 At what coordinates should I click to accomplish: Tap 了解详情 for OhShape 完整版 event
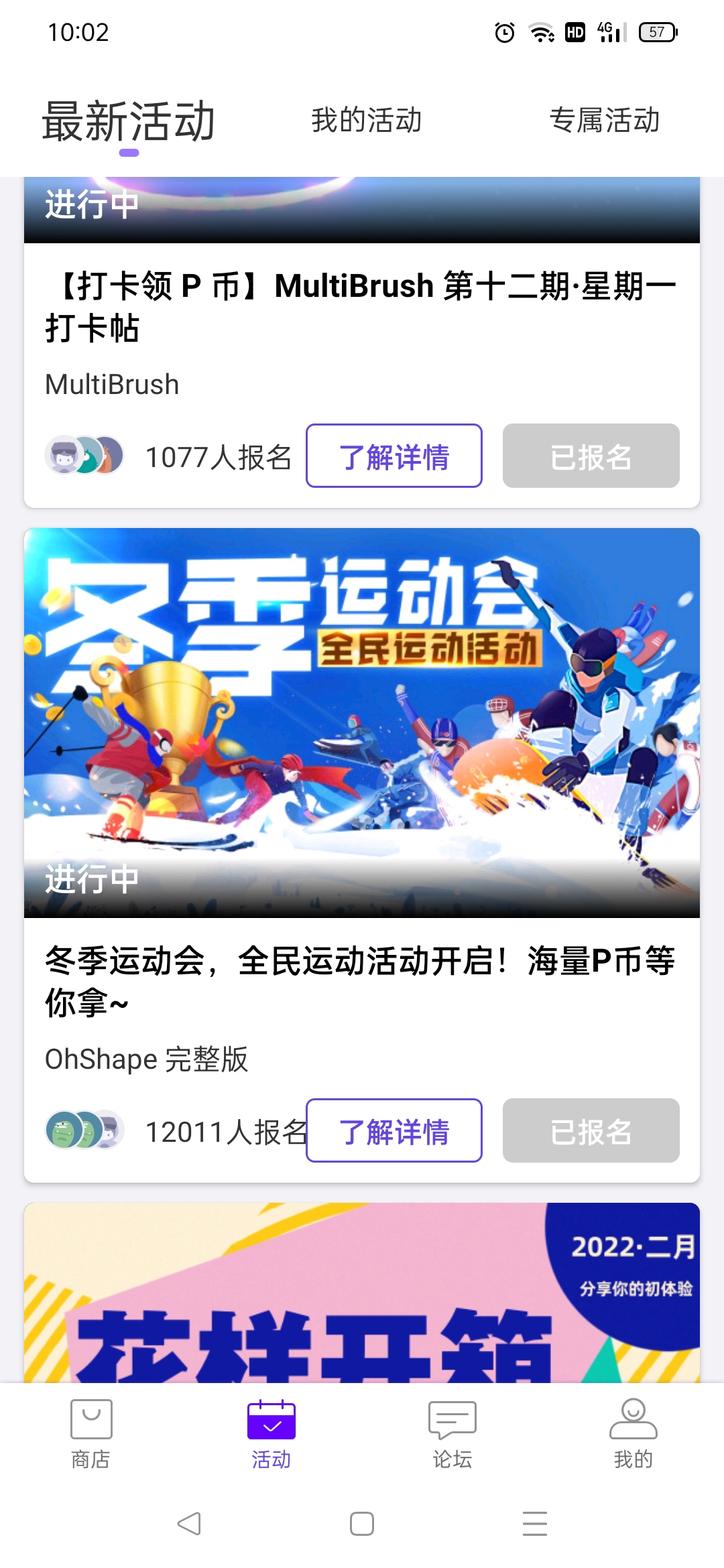pos(394,1131)
